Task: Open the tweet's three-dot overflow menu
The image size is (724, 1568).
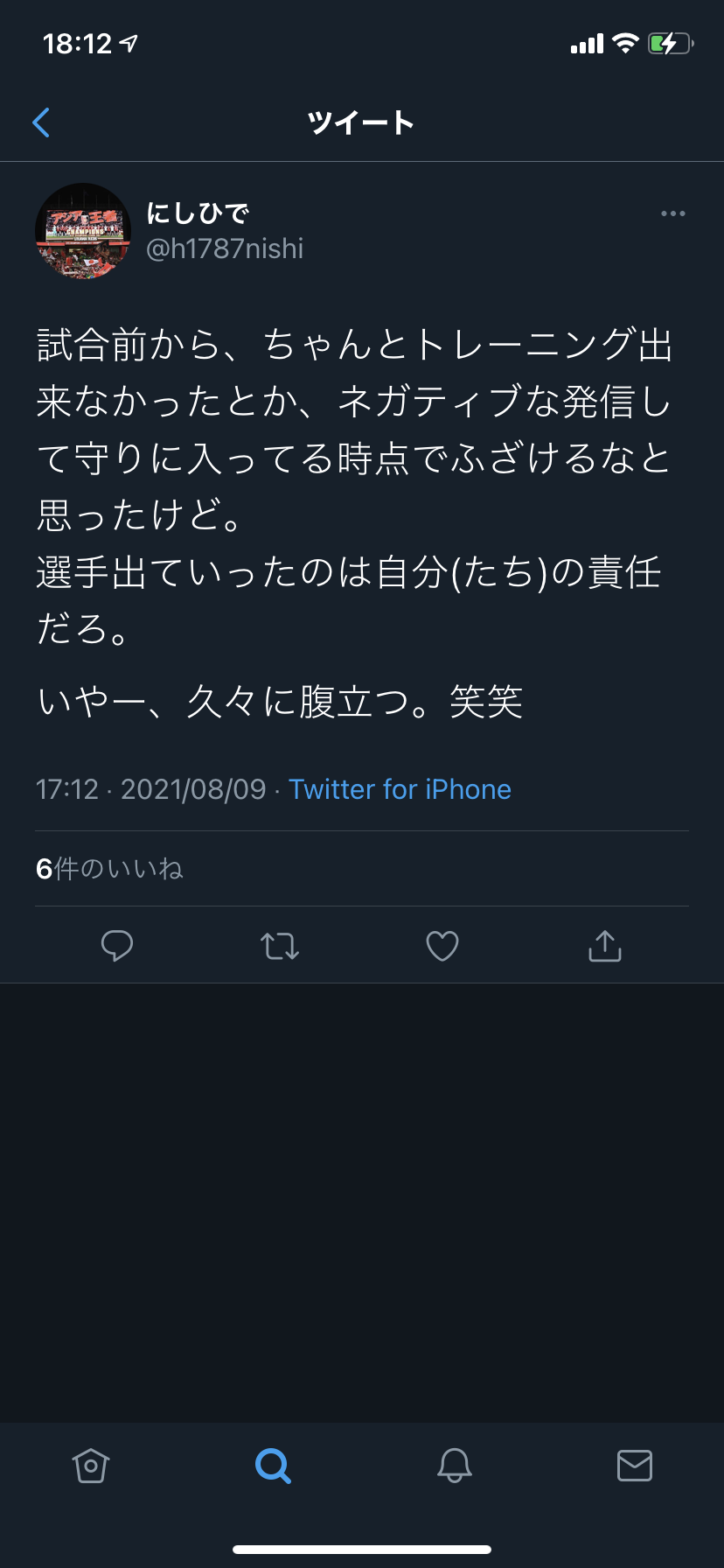Action: coord(672,213)
